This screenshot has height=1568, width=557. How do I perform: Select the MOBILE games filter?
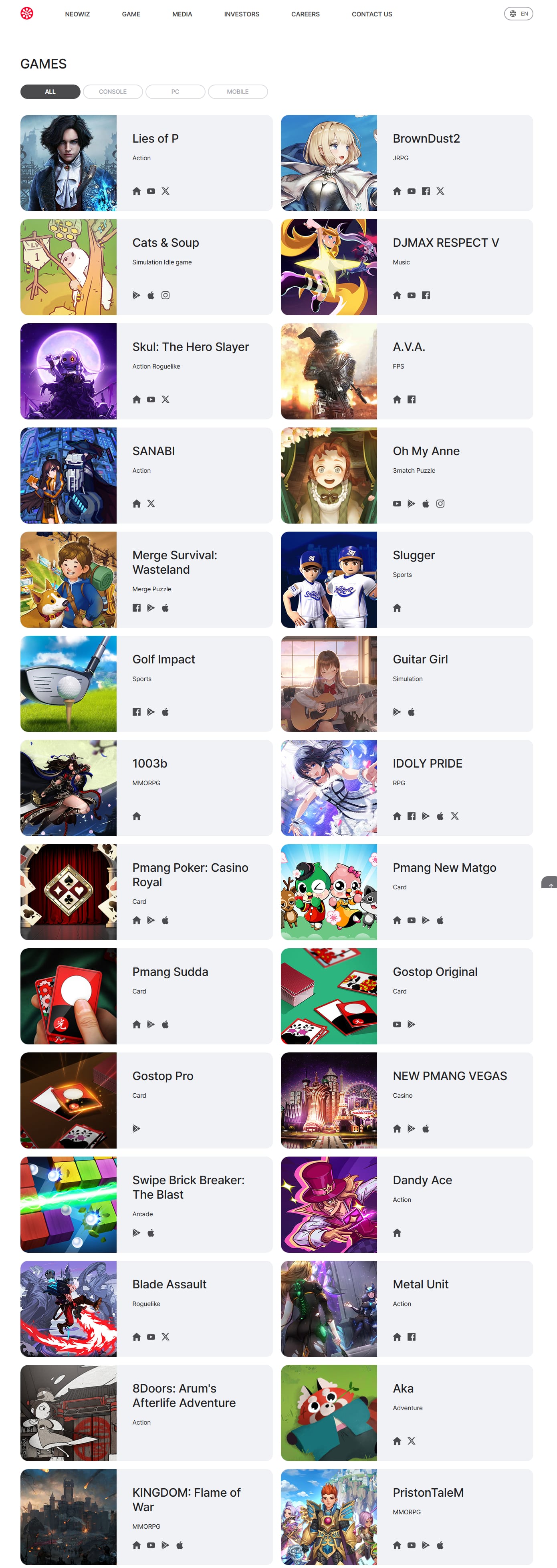[x=237, y=91]
